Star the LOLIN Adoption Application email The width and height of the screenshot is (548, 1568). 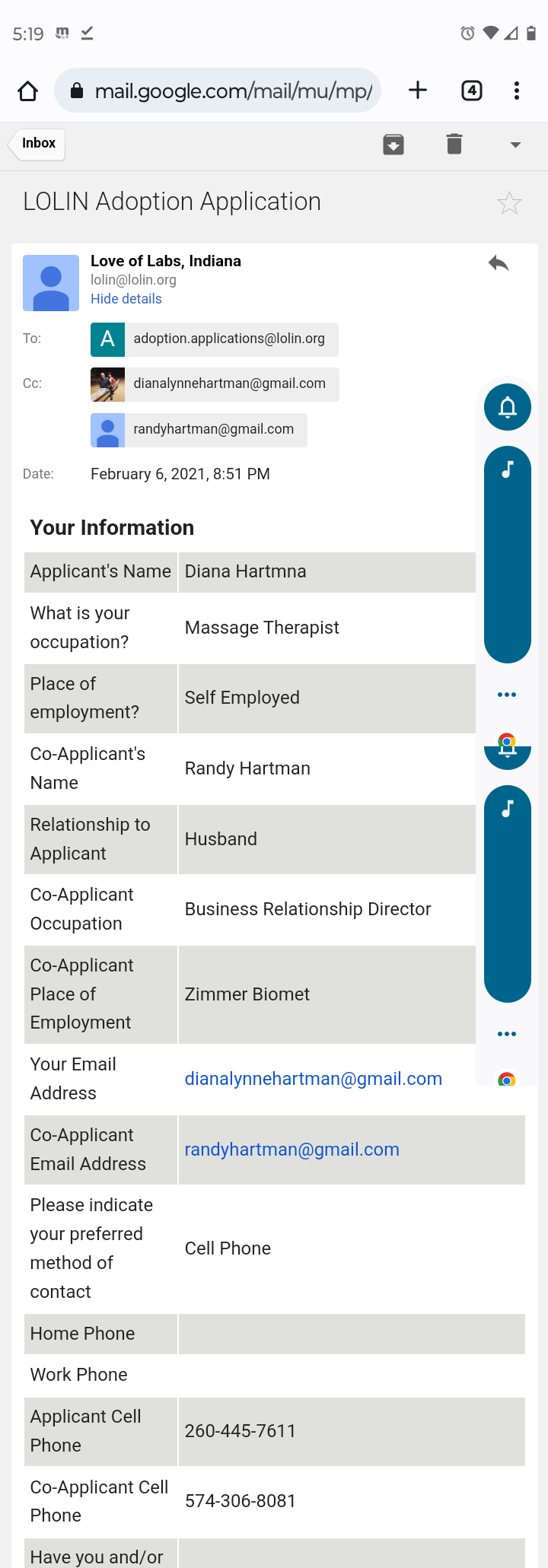(x=509, y=203)
